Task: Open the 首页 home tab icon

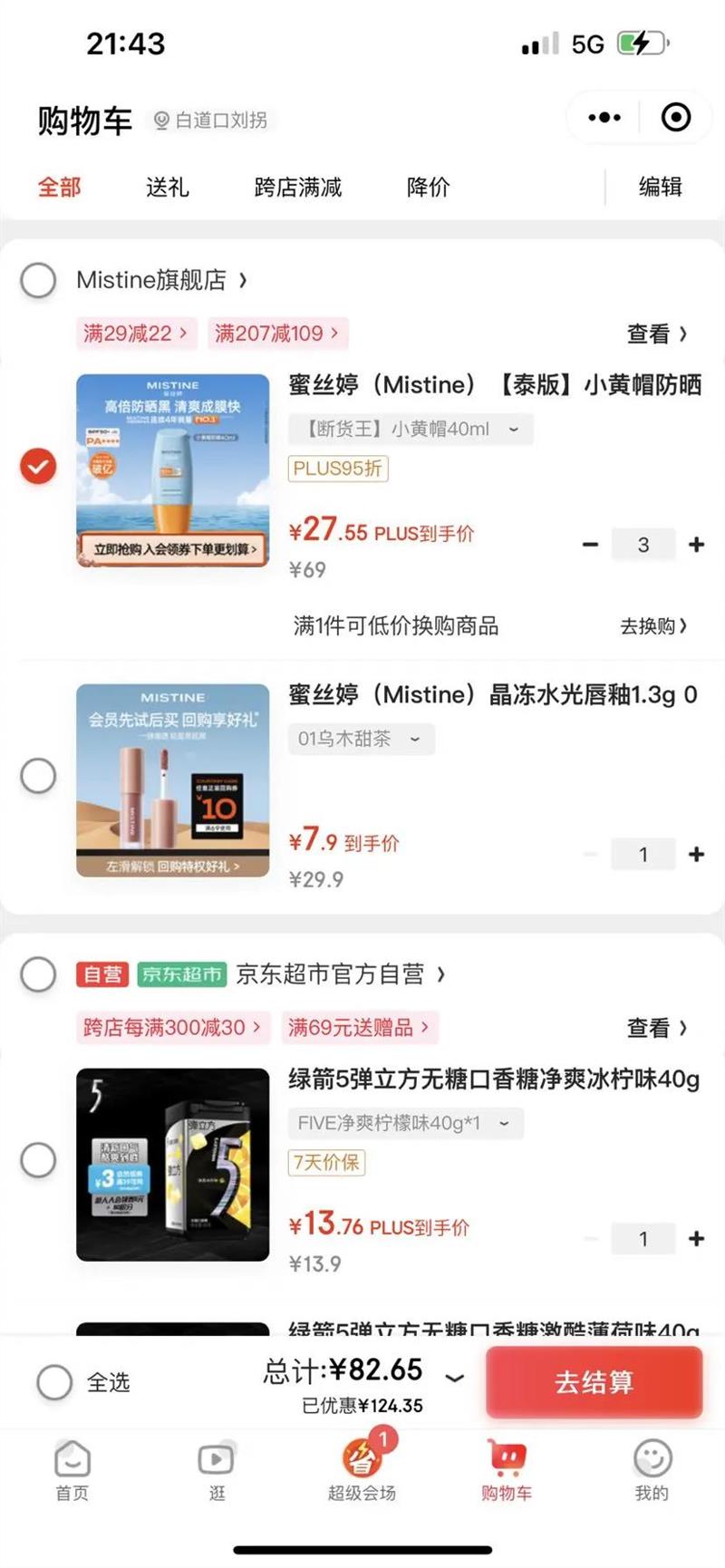Action: [x=72, y=1461]
